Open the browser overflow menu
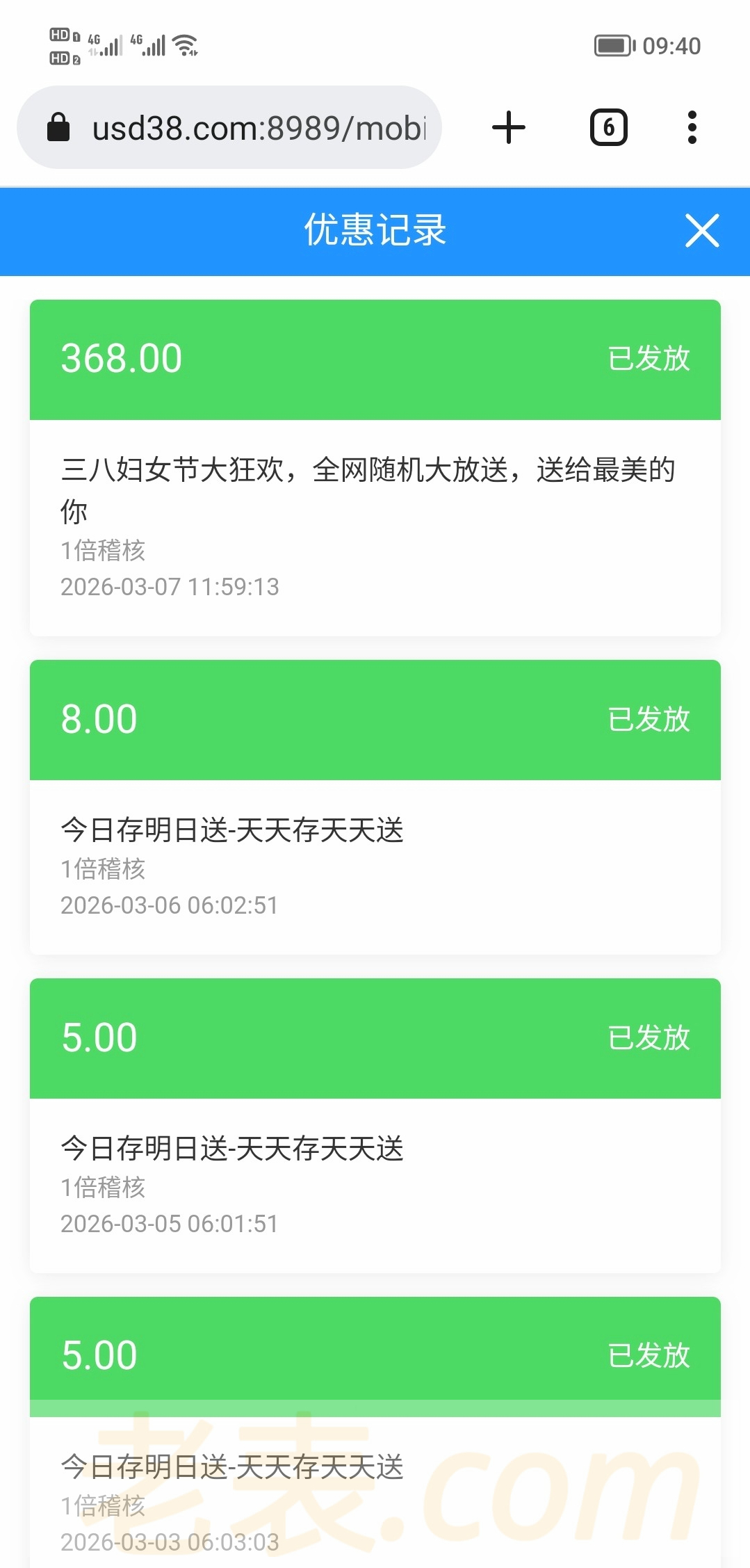 tap(692, 128)
